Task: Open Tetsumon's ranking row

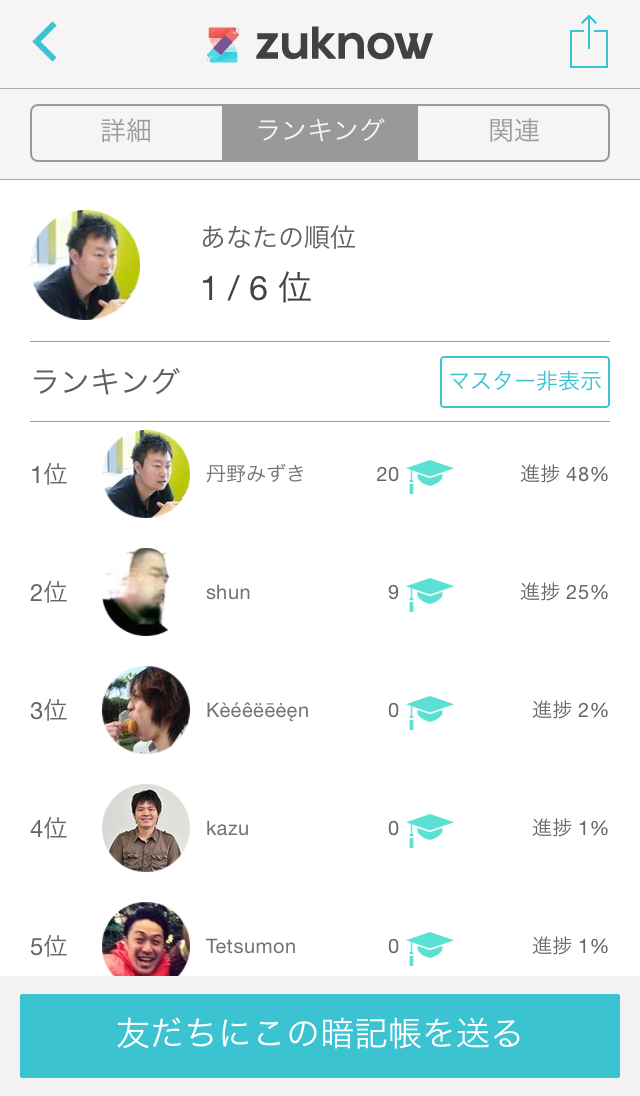Action: pyautogui.click(x=320, y=944)
